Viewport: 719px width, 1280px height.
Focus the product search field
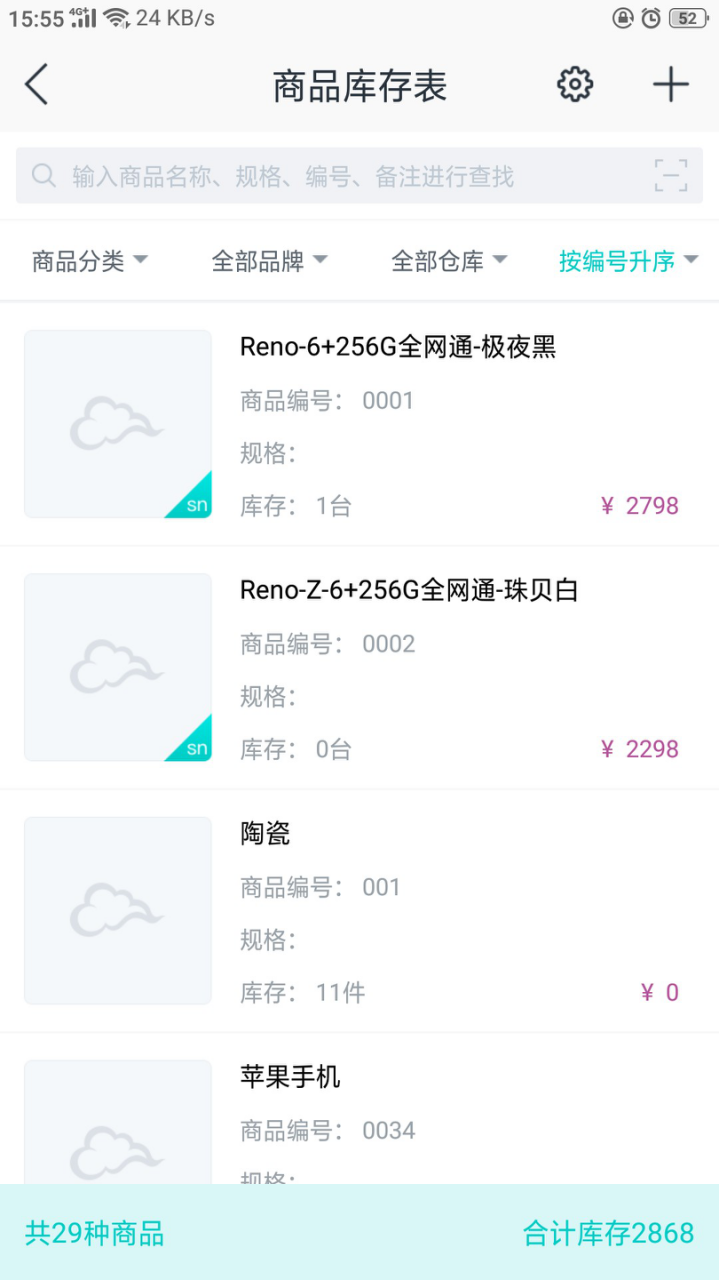point(359,176)
